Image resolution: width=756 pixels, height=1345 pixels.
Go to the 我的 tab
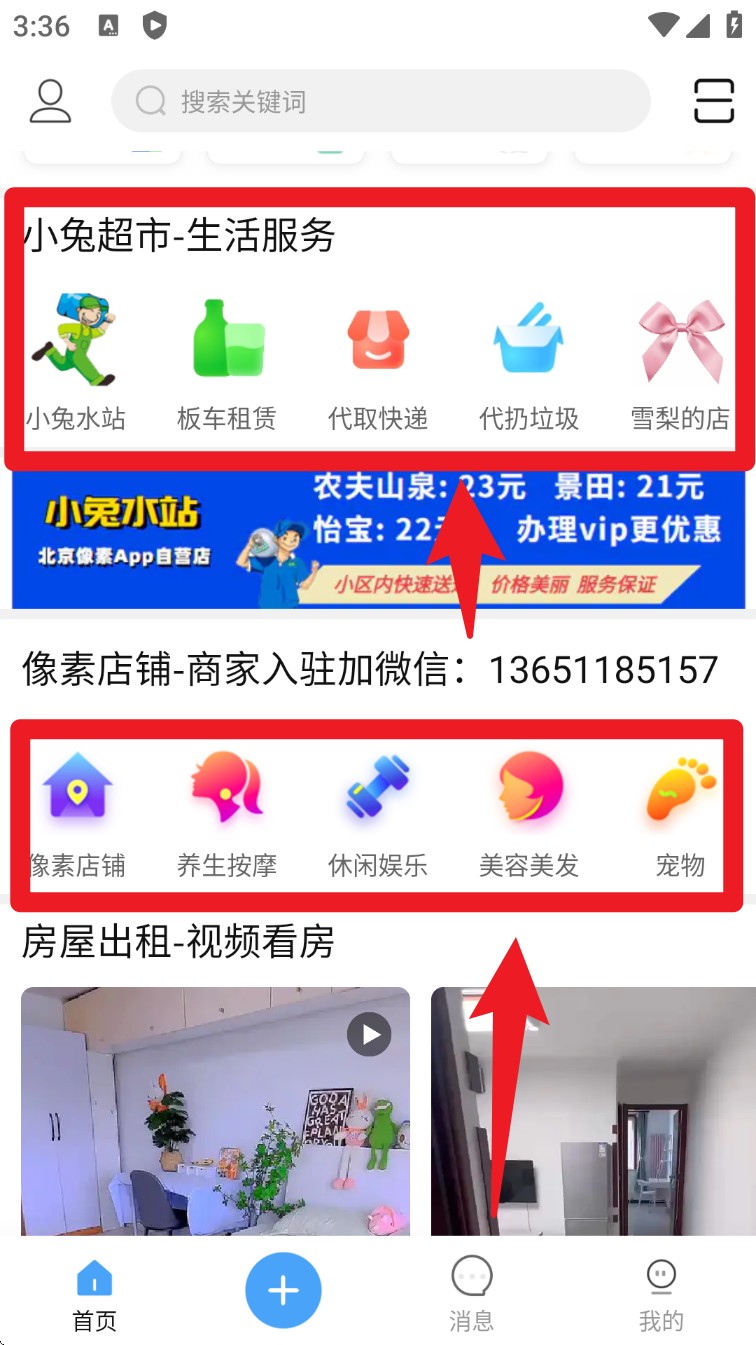pyautogui.click(x=661, y=1295)
